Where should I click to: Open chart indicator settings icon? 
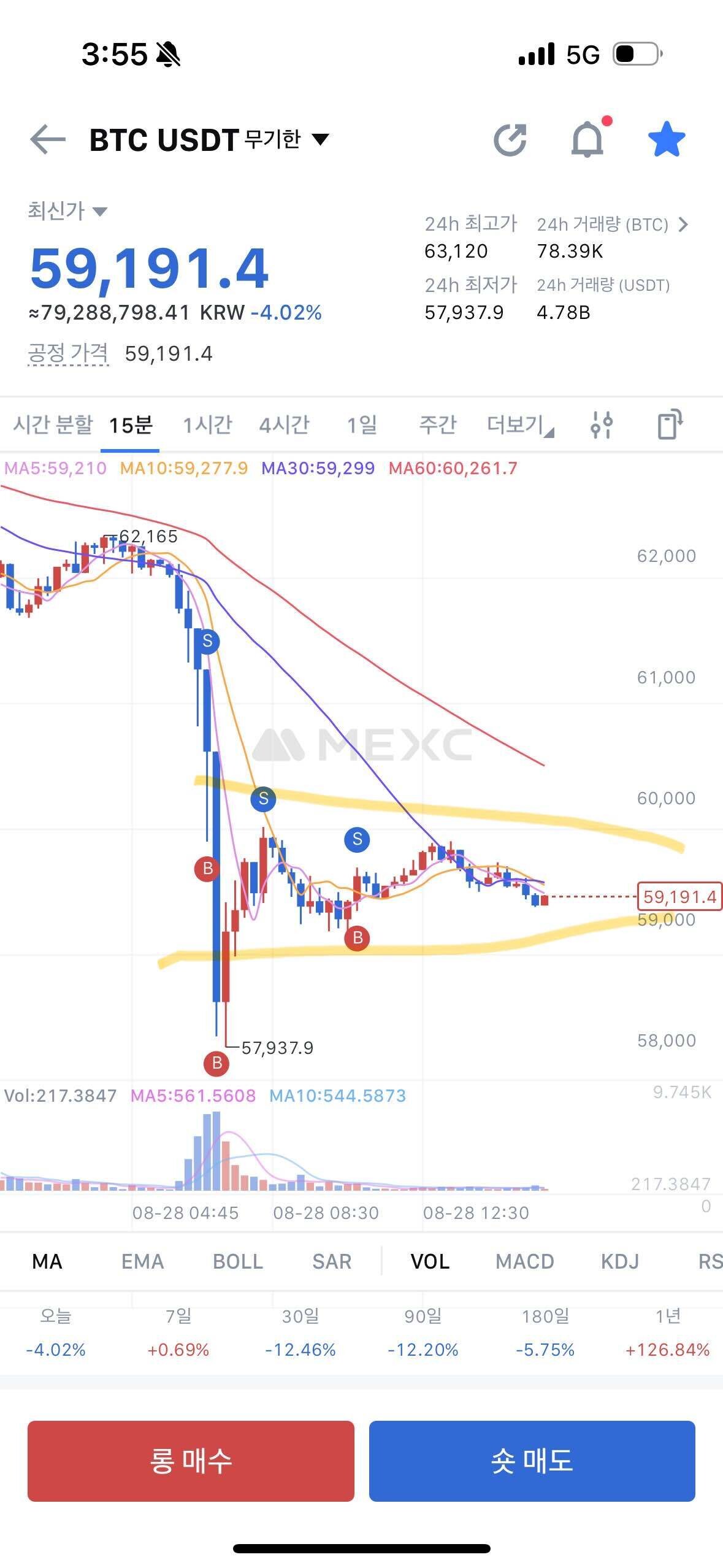[601, 425]
